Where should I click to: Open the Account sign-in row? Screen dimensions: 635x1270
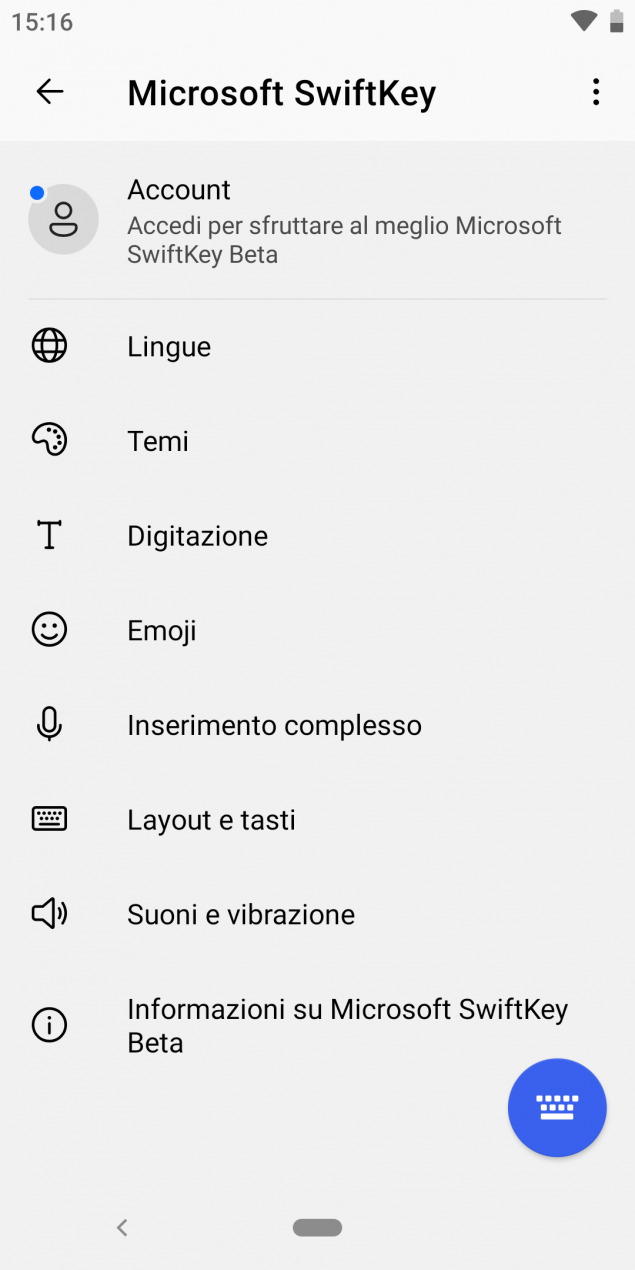click(317, 220)
